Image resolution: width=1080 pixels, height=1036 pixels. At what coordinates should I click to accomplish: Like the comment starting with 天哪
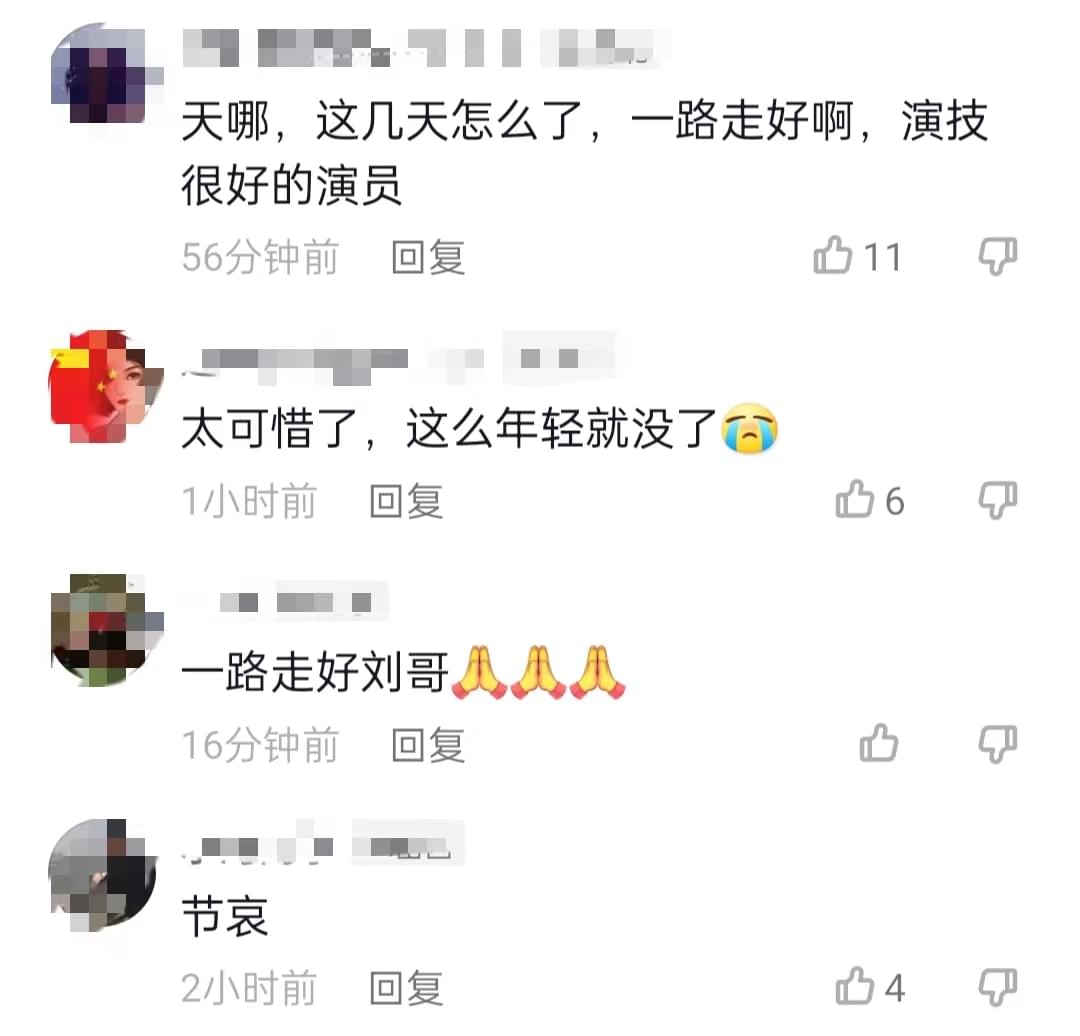click(x=833, y=257)
